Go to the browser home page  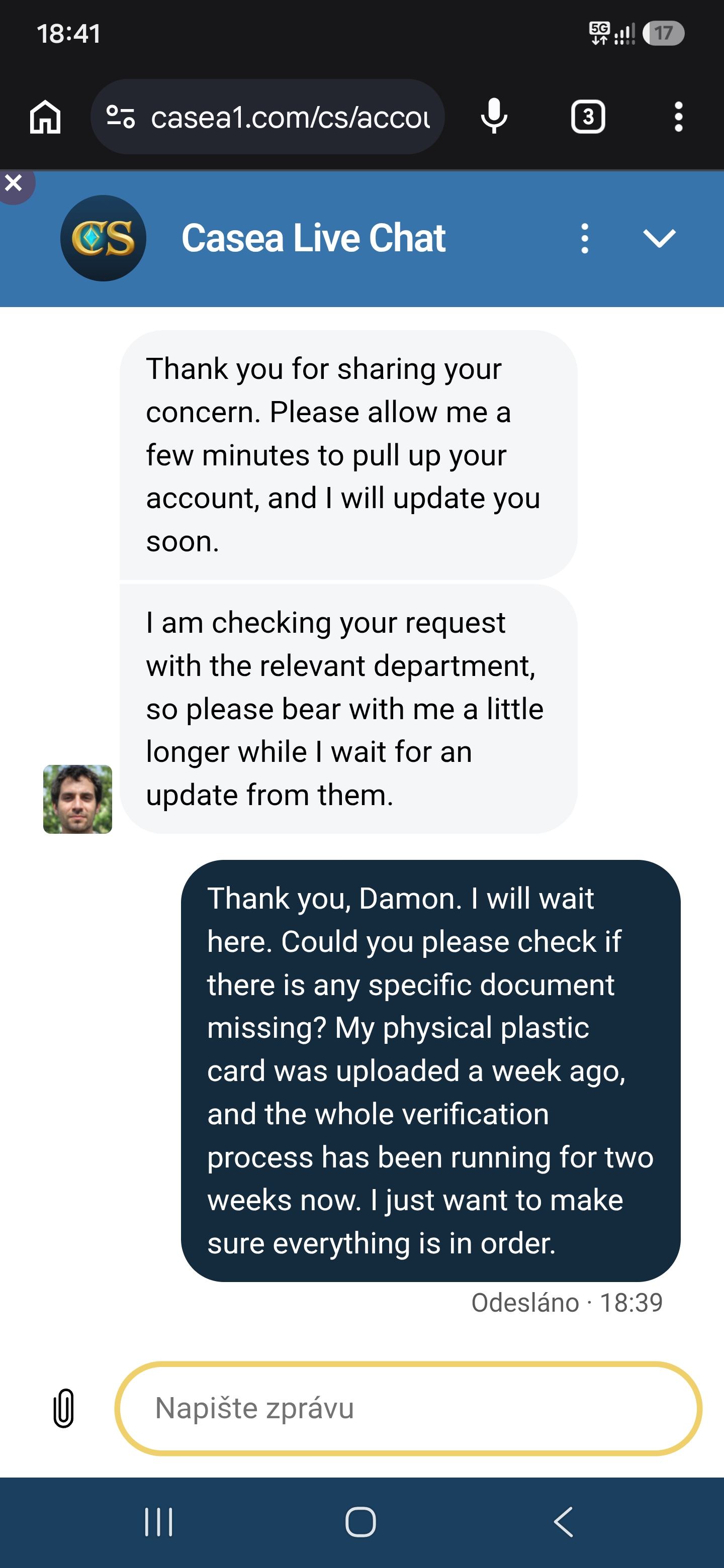pos(45,116)
